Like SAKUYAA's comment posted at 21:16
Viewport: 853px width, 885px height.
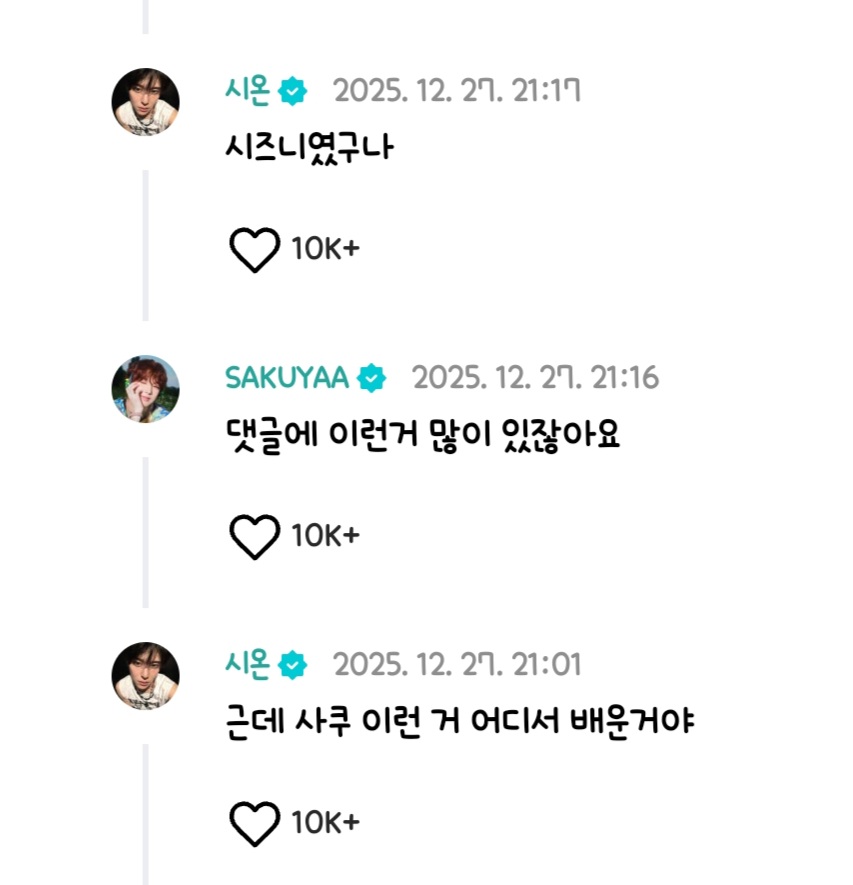pos(254,536)
